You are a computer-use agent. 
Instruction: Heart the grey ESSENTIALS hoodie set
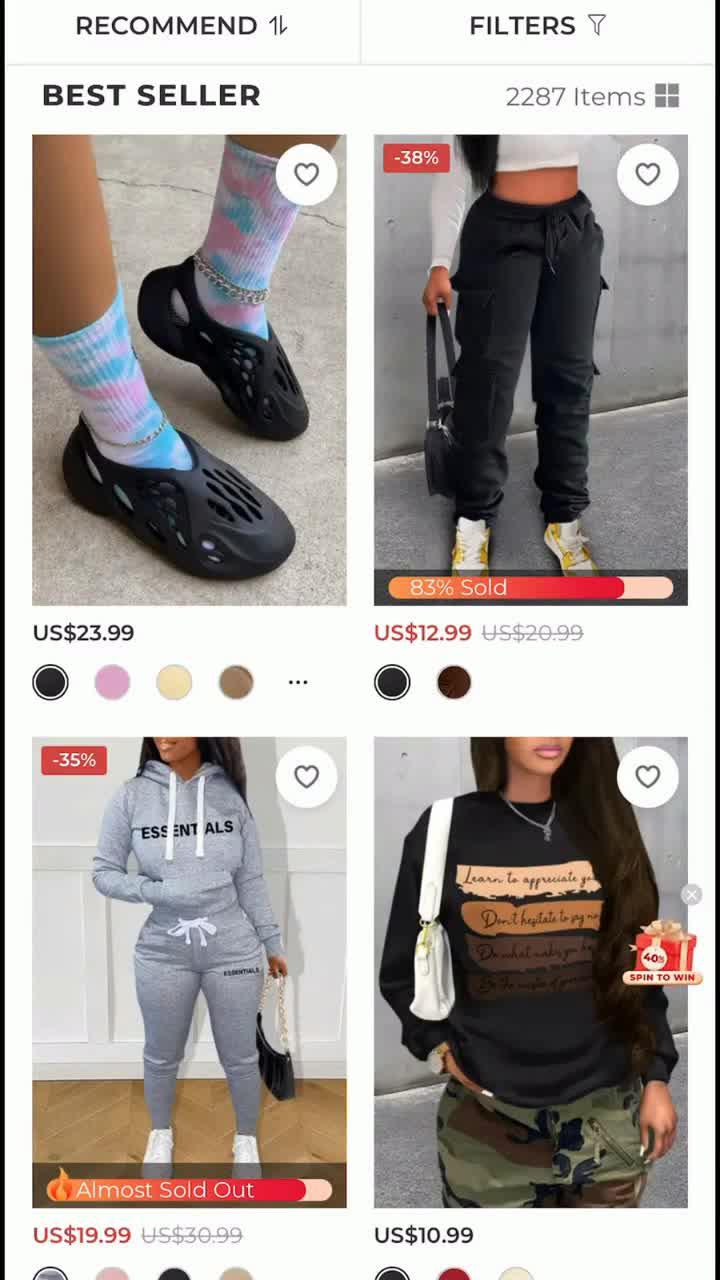[306, 777]
